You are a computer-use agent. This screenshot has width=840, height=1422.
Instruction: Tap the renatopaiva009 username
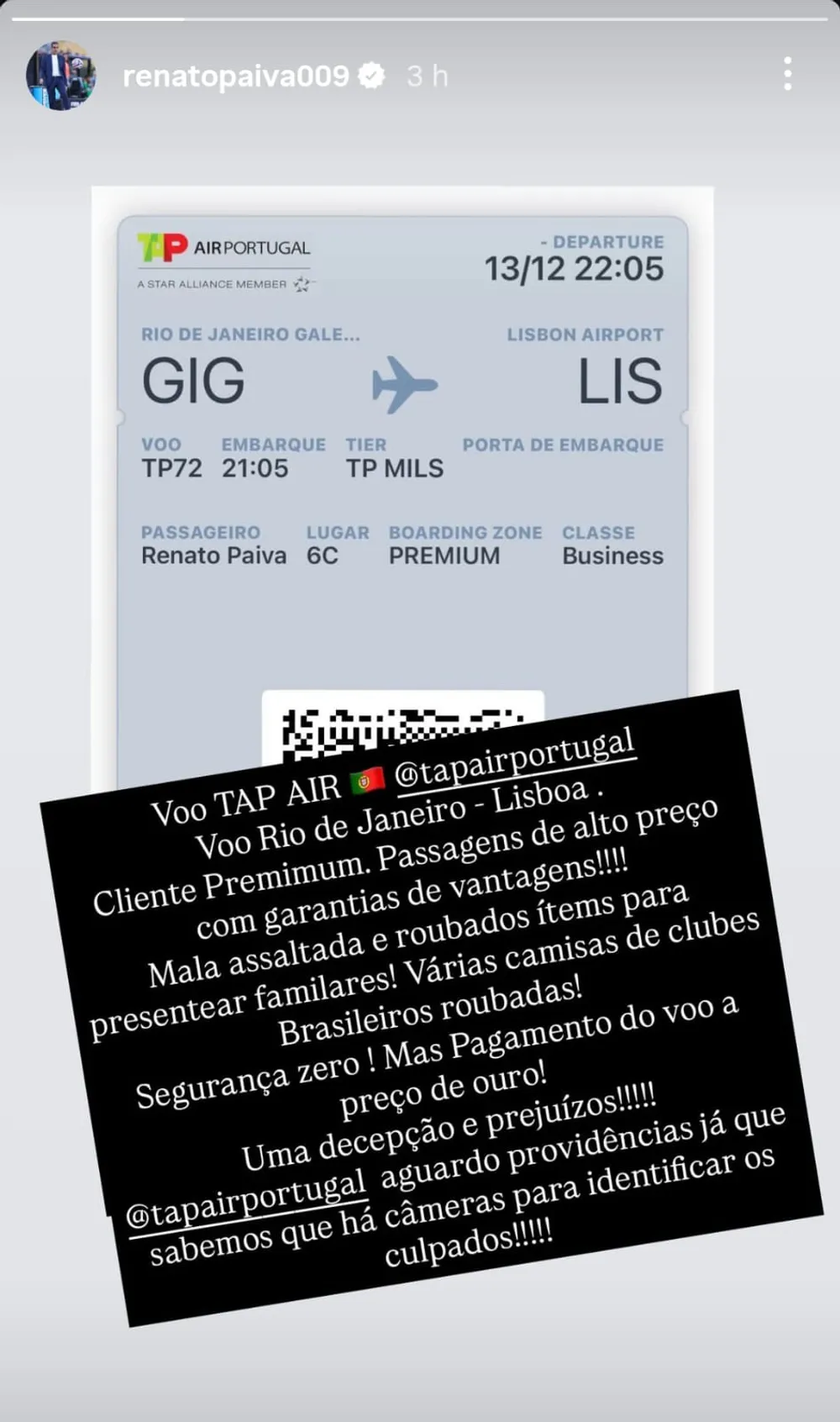point(235,76)
